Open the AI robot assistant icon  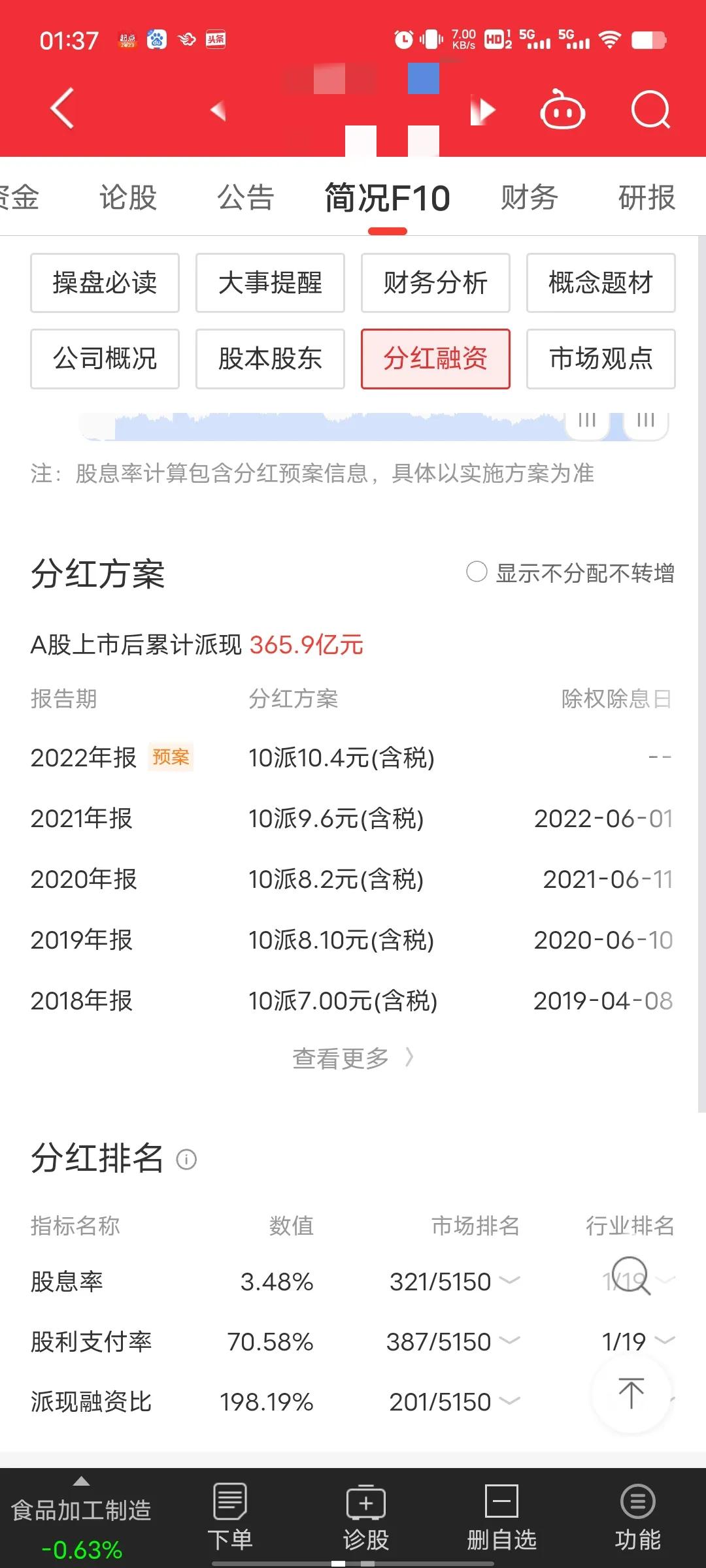tap(562, 110)
